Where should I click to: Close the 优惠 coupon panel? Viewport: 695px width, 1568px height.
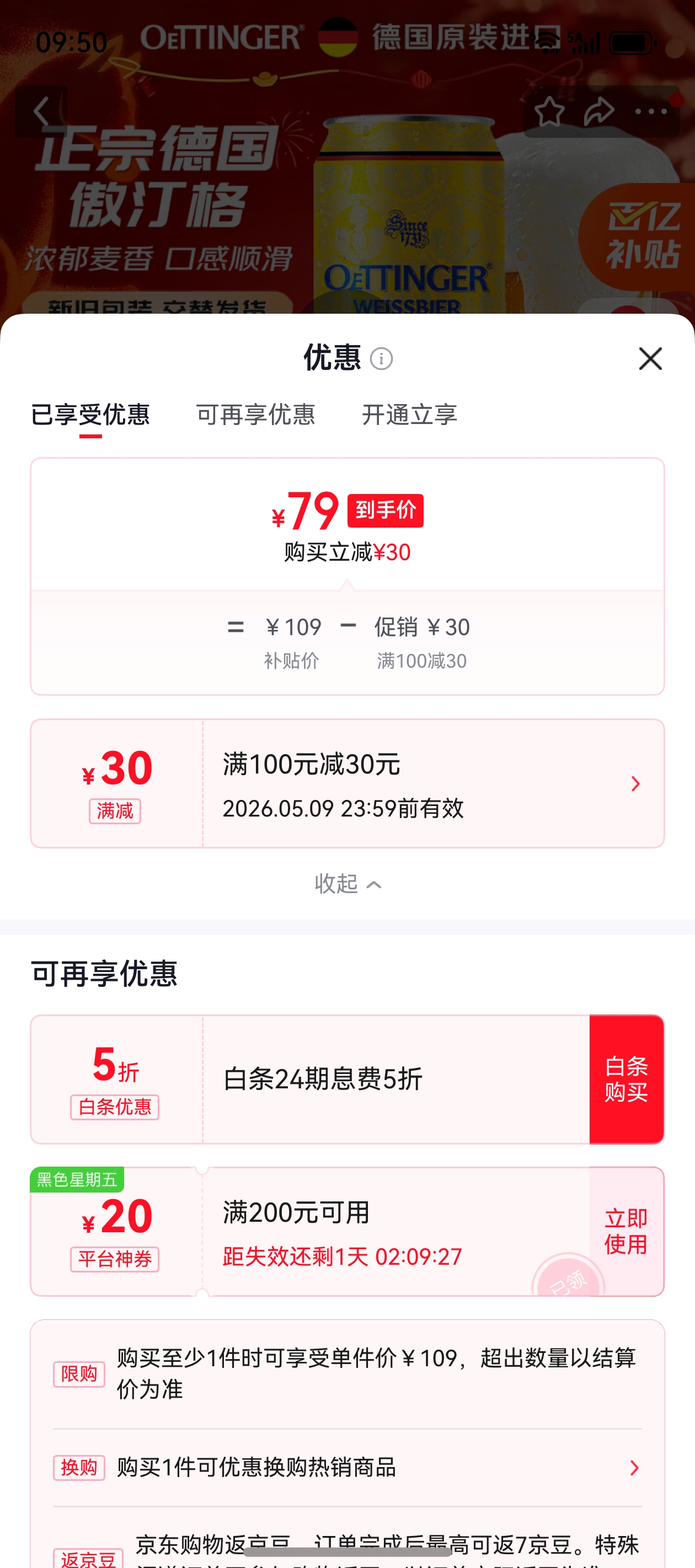coord(650,359)
